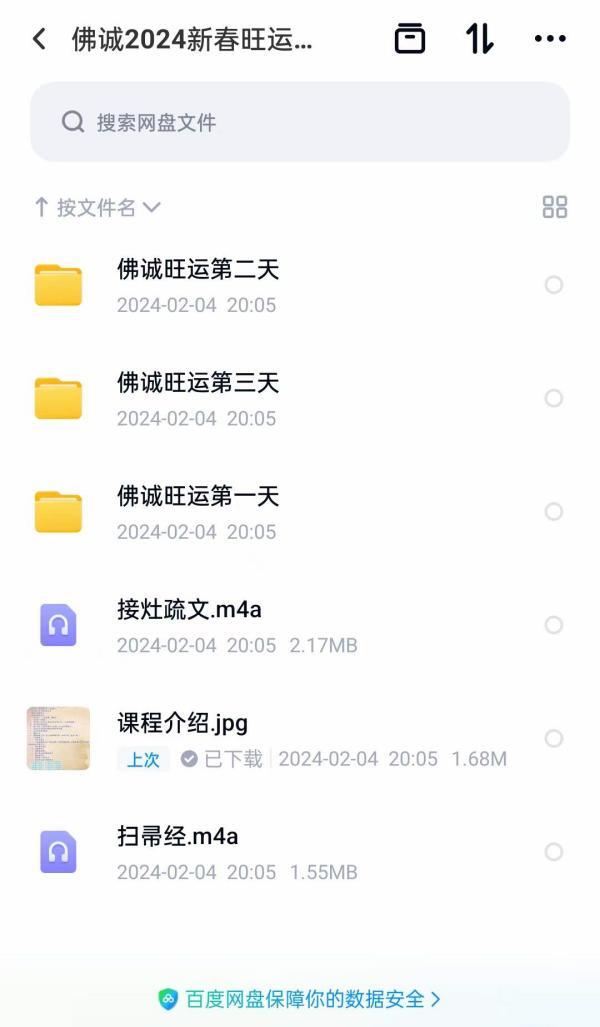Image resolution: width=600 pixels, height=1027 pixels.
Task: Open the 百度网盘保障你的数据安全 link
Action: pyautogui.click(x=300, y=998)
